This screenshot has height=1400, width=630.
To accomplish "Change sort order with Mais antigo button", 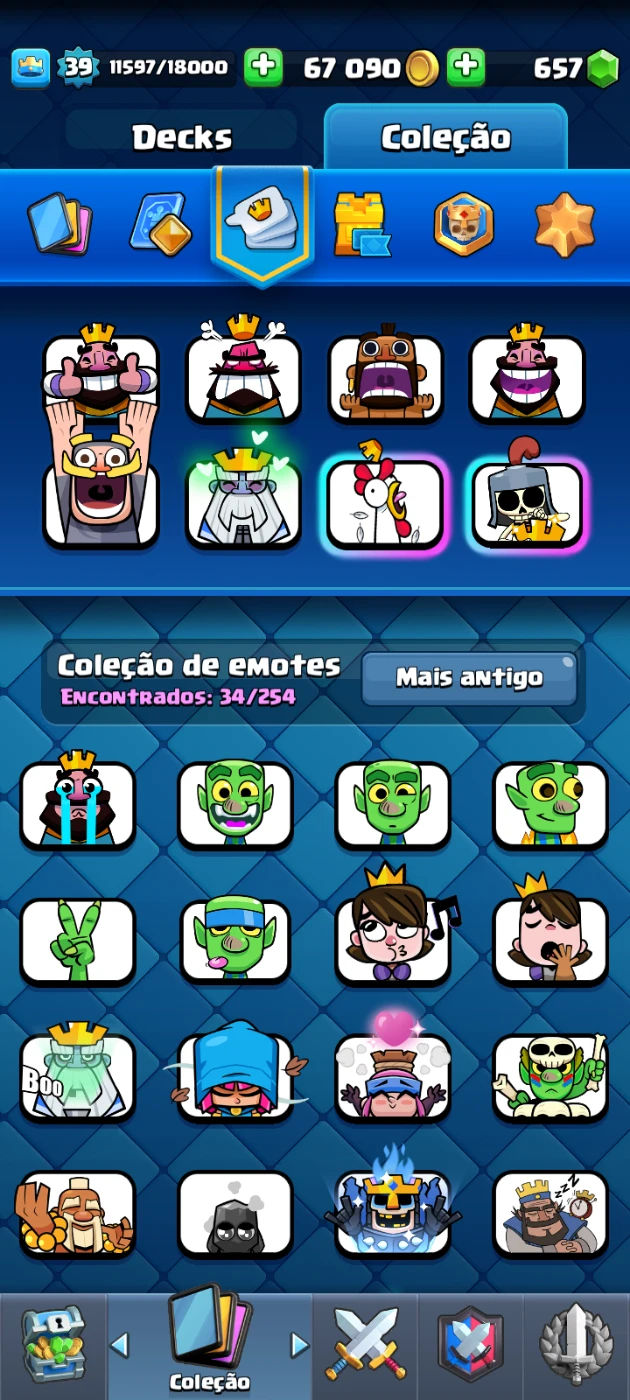I will point(469,678).
